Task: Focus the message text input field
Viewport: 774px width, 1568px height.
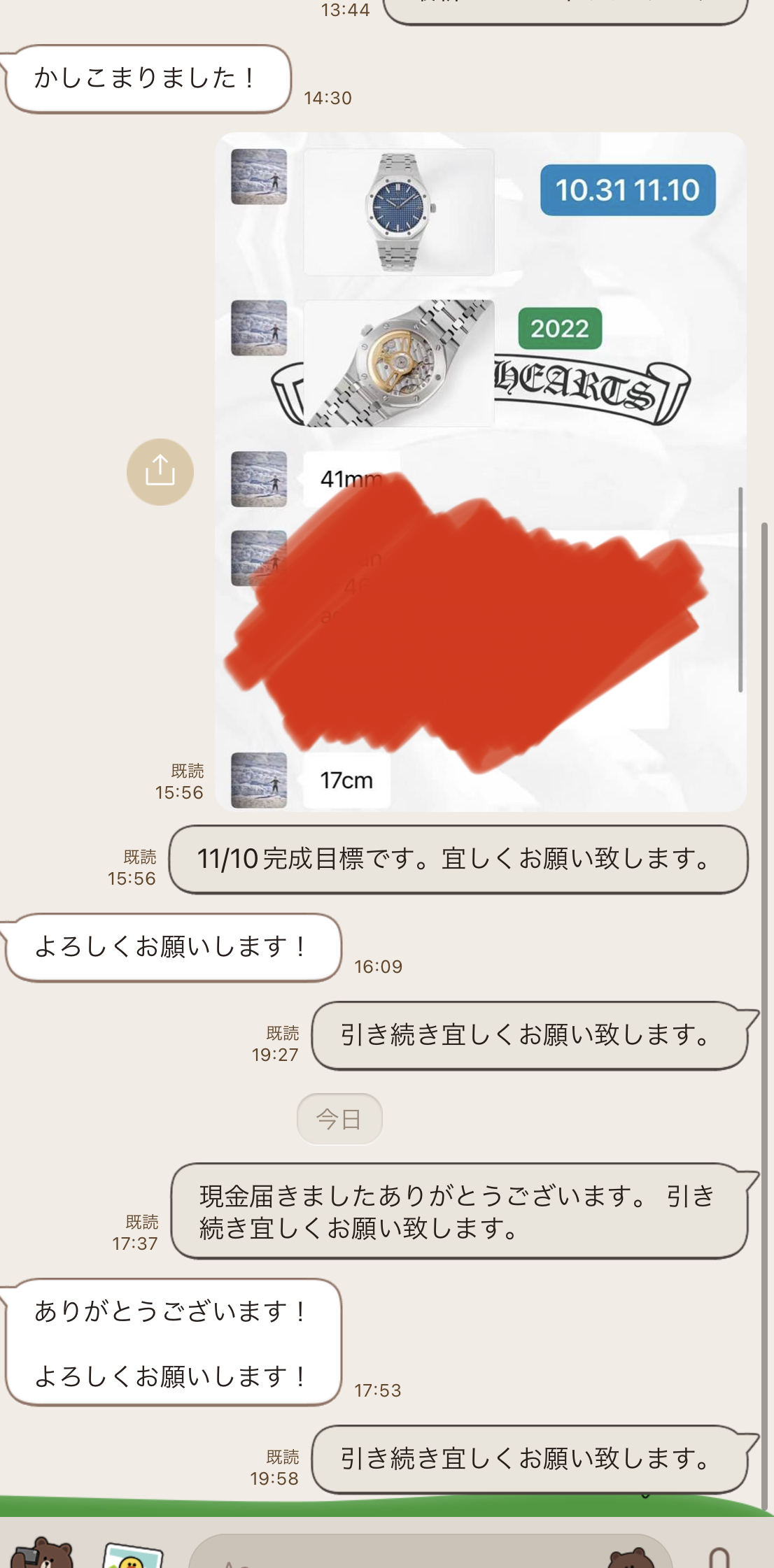Action: pos(392,1554)
